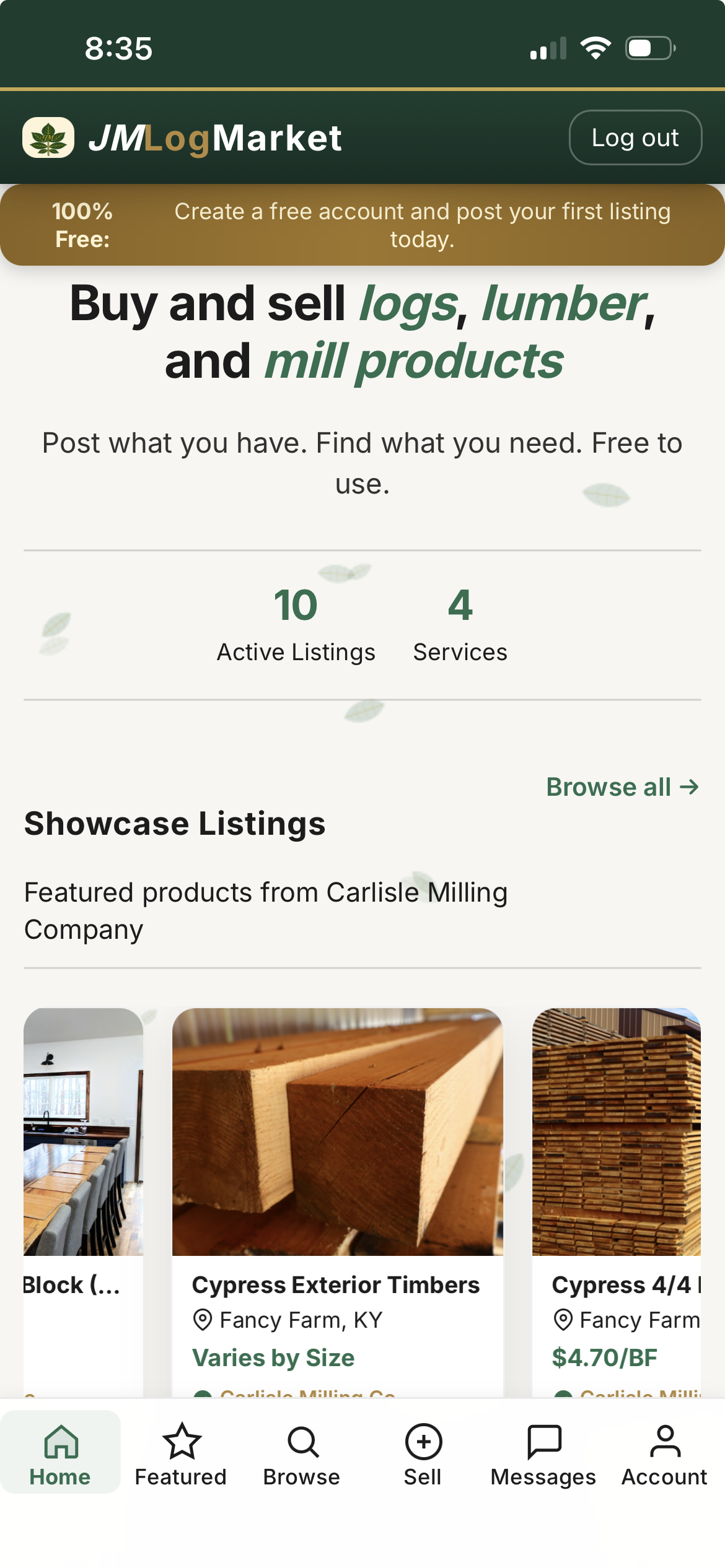Tap the Varies by Size price text
Viewport: 725px width, 1568px height.
pos(273,1356)
